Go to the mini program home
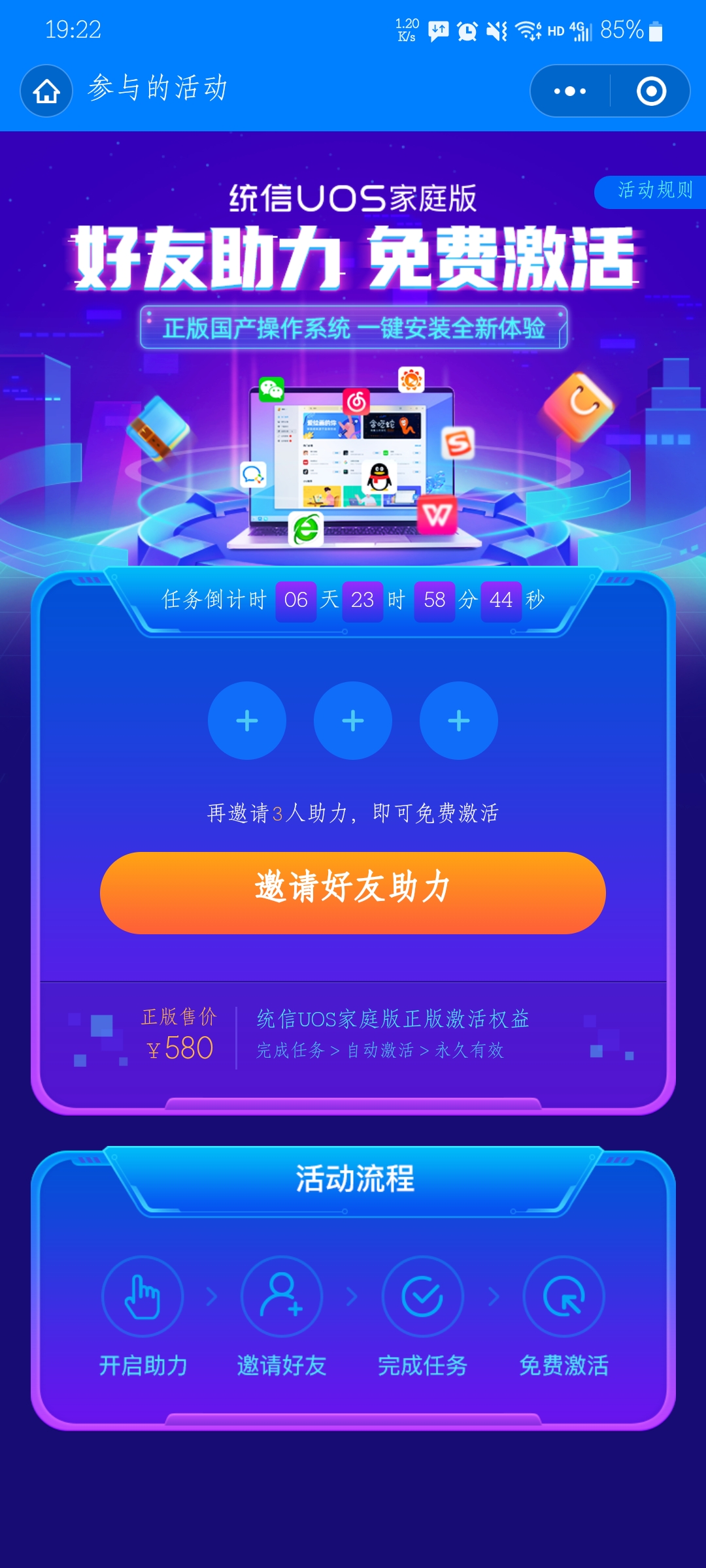This screenshot has height=1568, width=706. pos(46,91)
